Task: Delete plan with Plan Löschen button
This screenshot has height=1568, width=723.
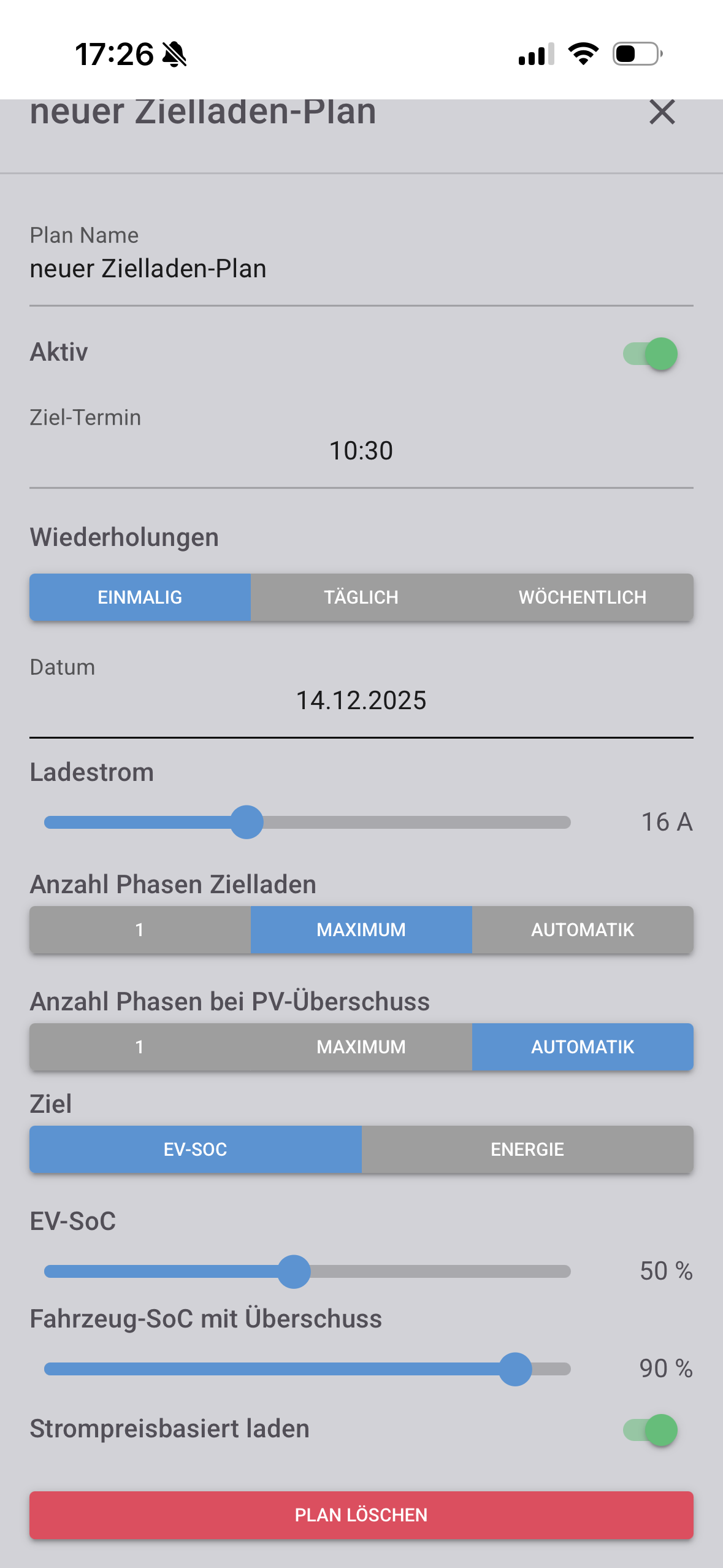Action: pos(361,1515)
